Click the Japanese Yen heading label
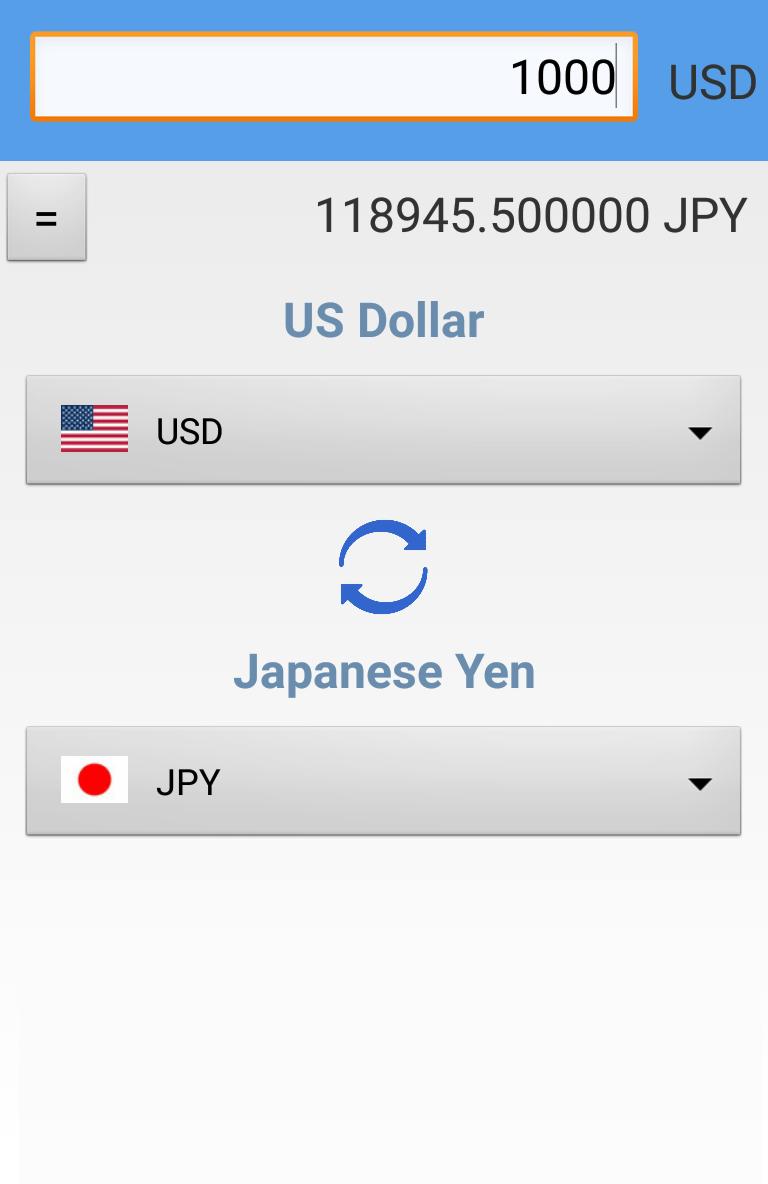Image resolution: width=768 pixels, height=1184 pixels. (x=384, y=671)
